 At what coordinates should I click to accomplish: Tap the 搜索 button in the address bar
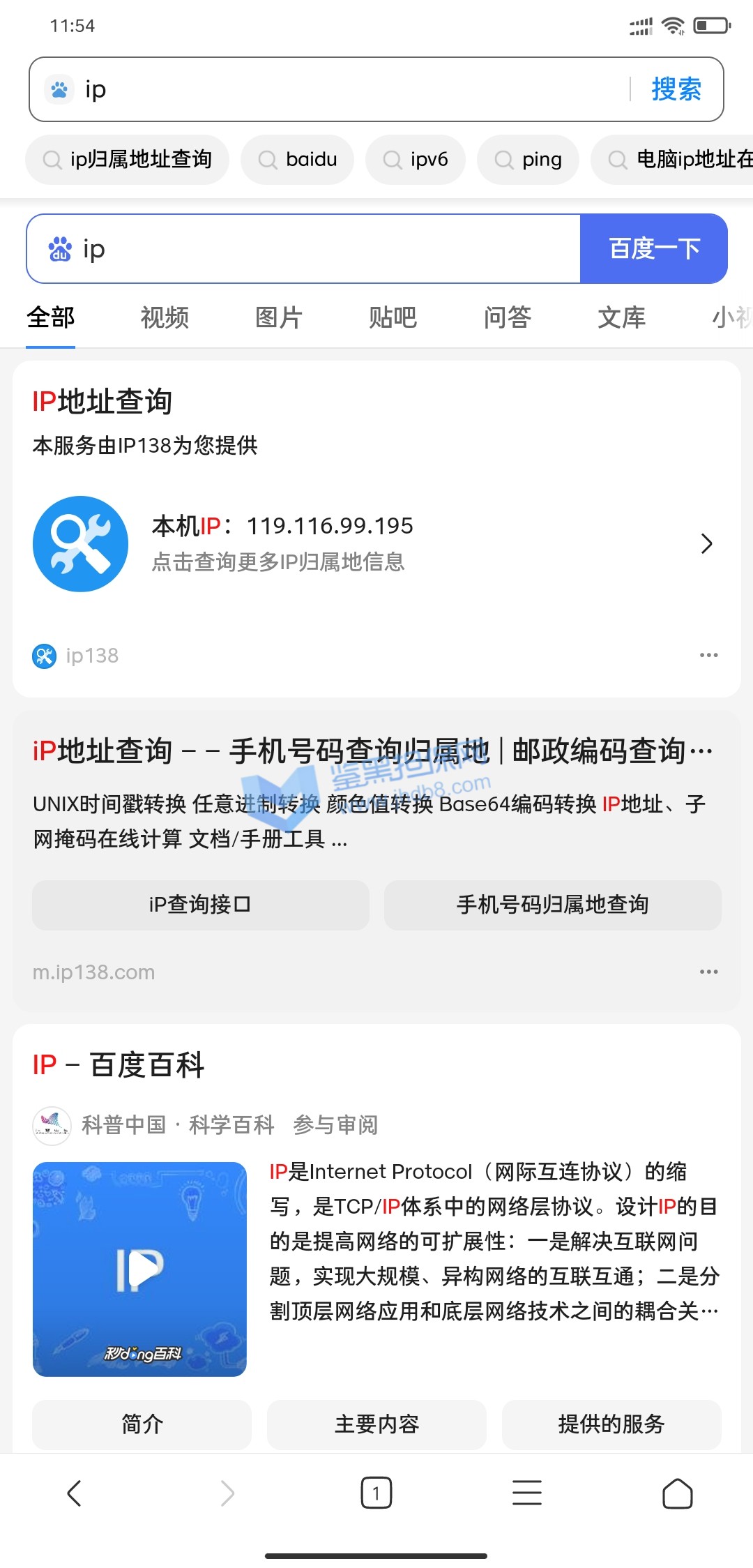676,89
